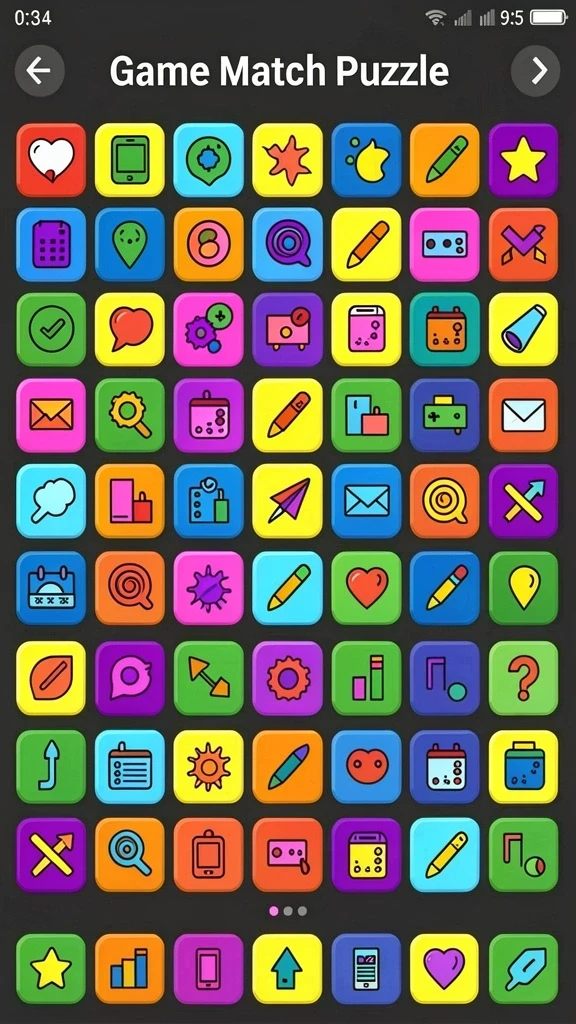Choose the bar chart tile on green

[366, 678]
